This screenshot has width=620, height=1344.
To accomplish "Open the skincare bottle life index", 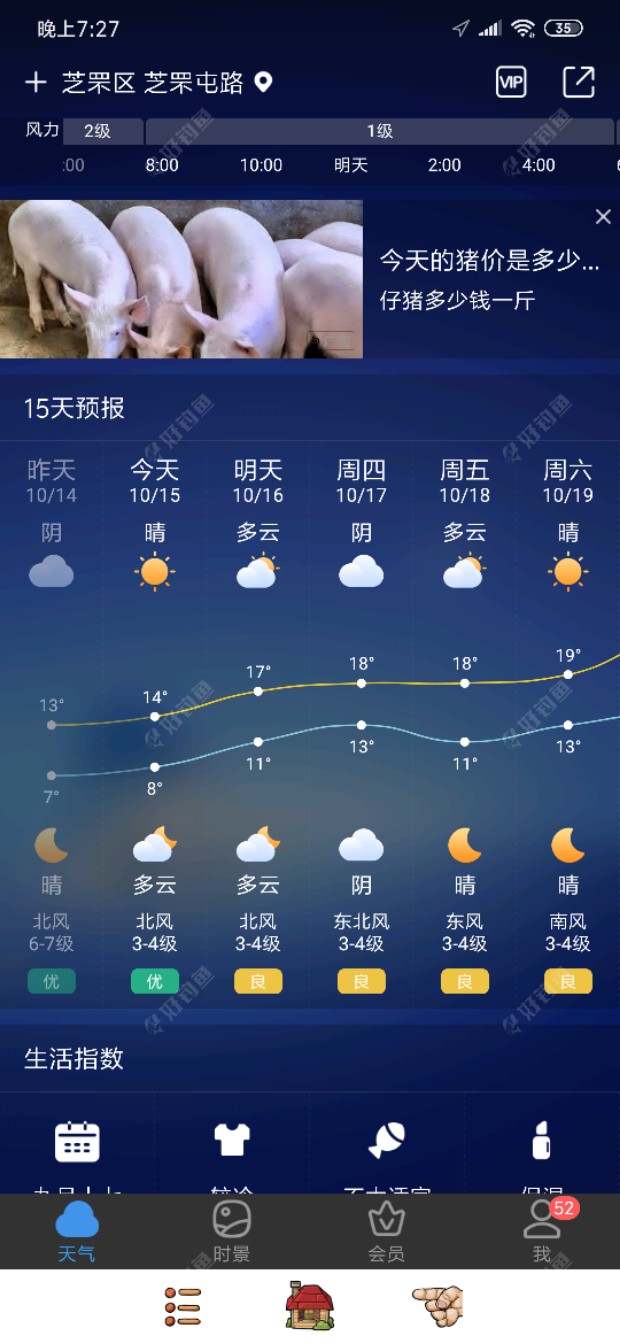I will [541, 1142].
